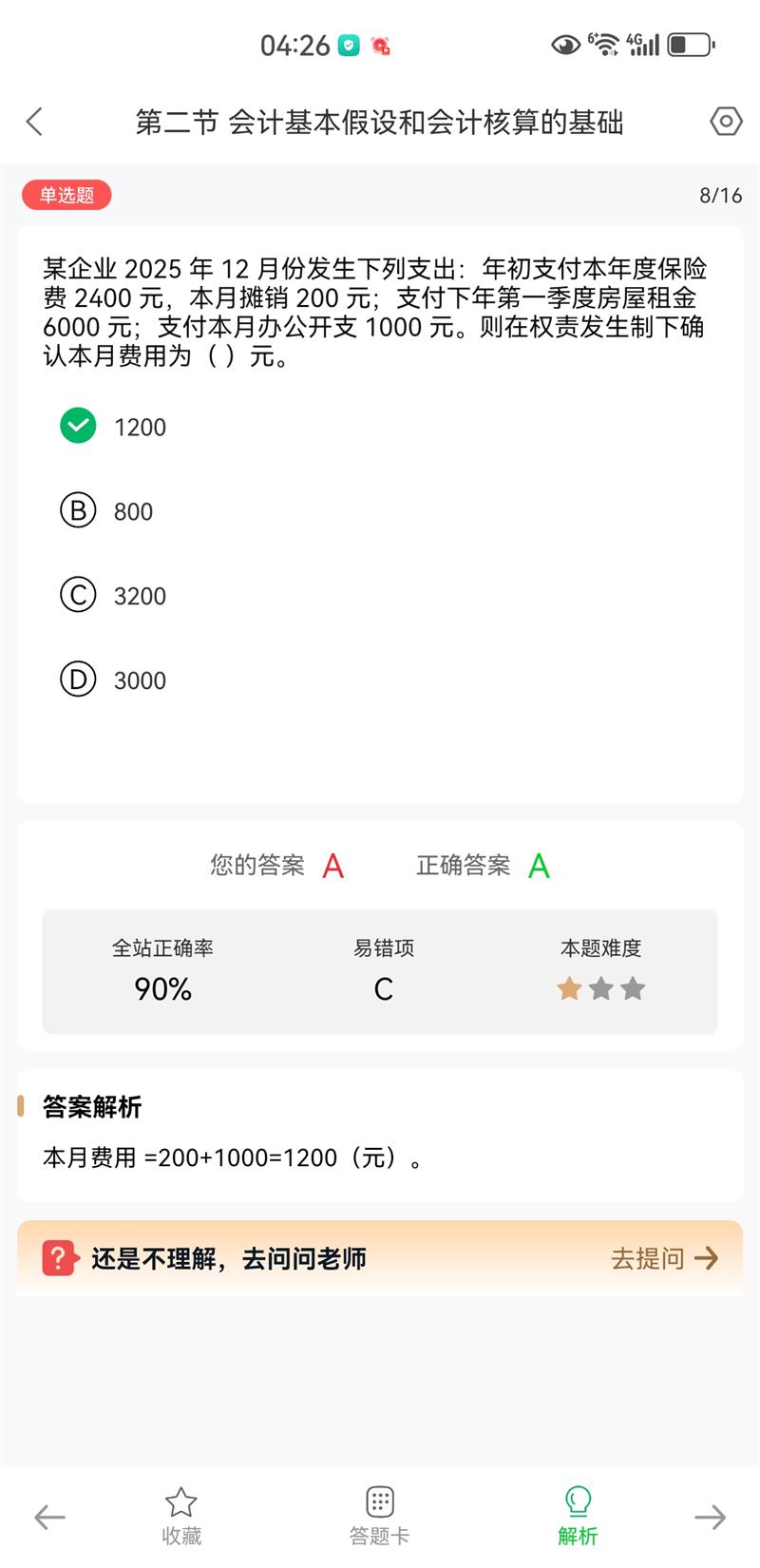The width and height of the screenshot is (760, 1568).
Task: Open the 答题卡 answer sheet
Action: click(379, 1517)
